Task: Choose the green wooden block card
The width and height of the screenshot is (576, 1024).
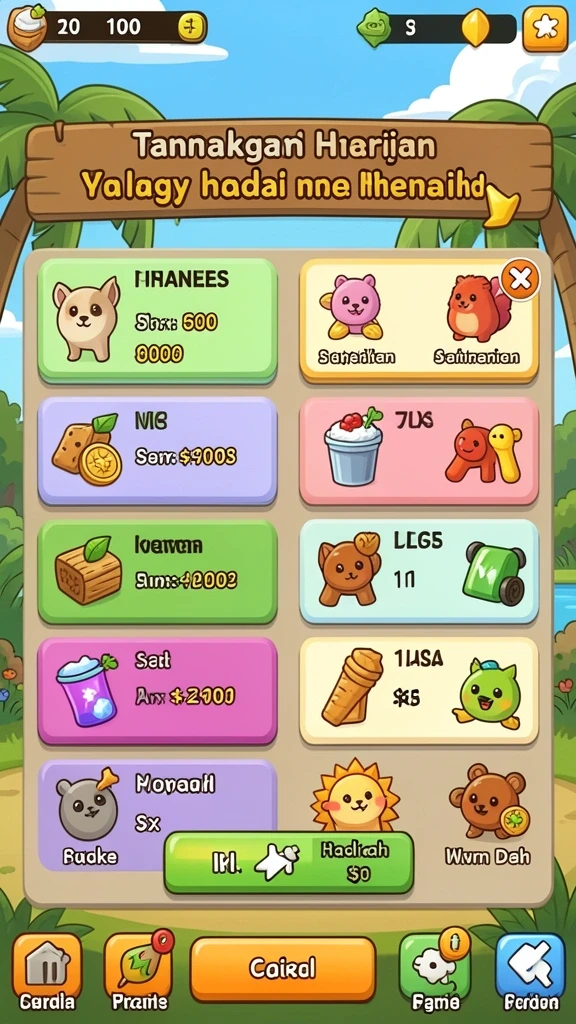Action: [x=157, y=571]
